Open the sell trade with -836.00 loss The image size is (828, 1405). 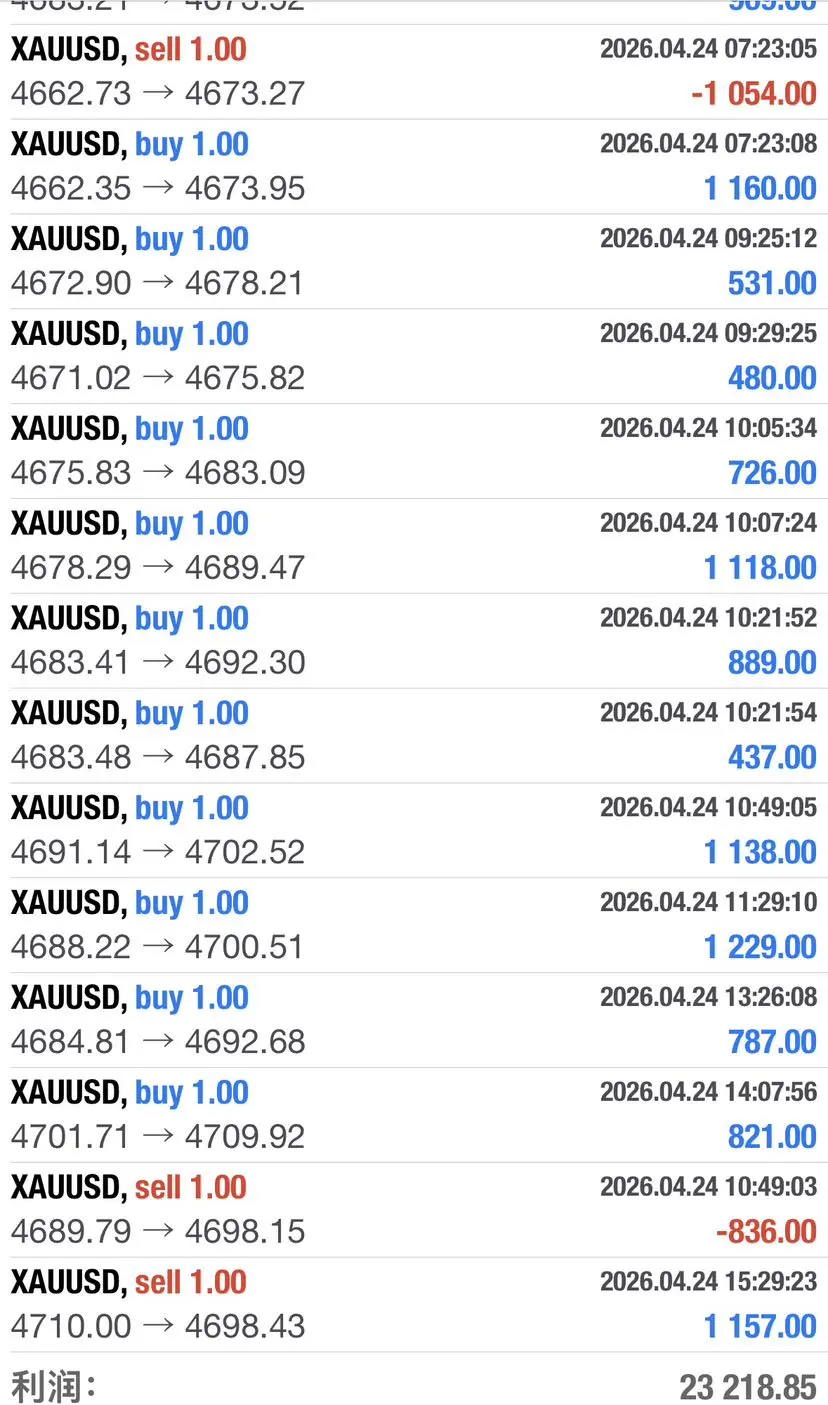(x=414, y=1210)
